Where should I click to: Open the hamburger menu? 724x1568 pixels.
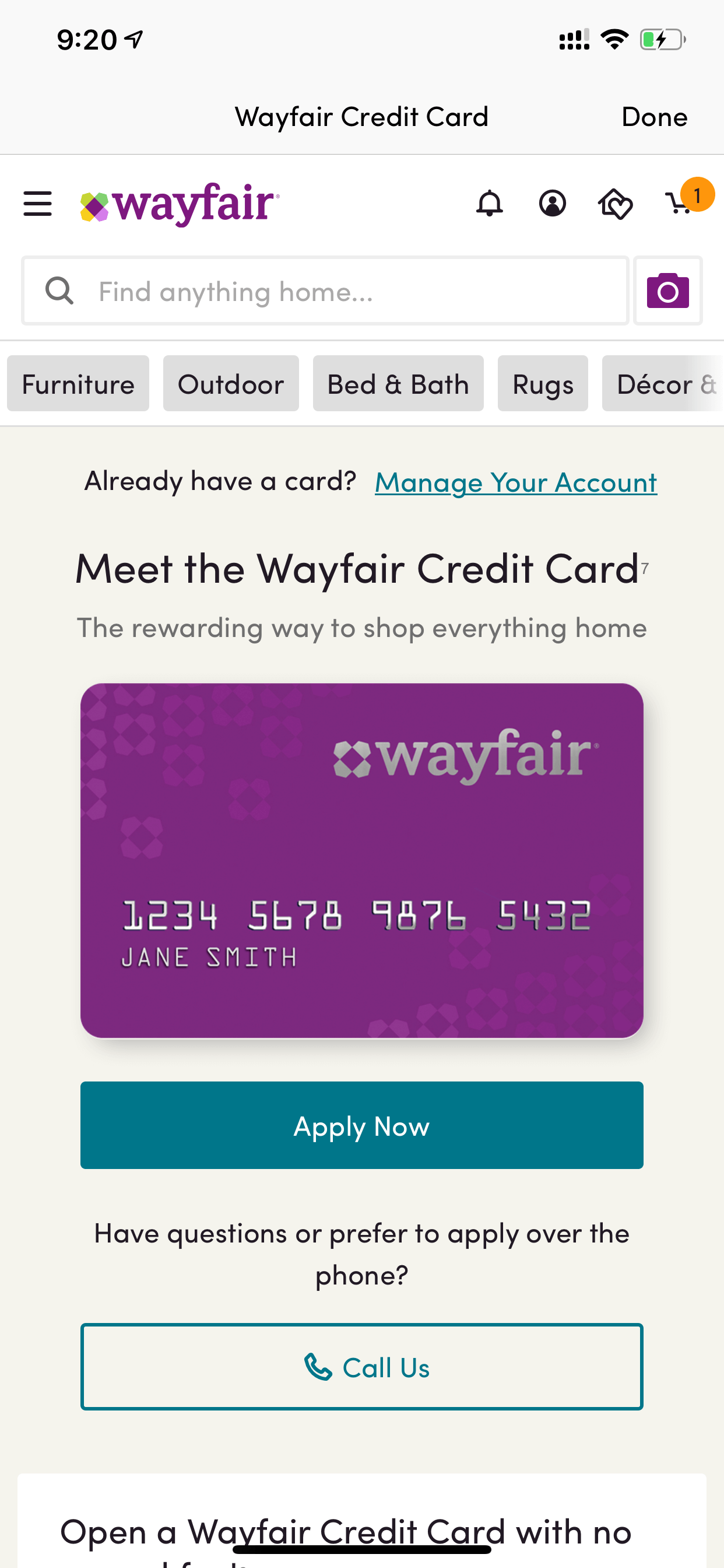point(38,204)
